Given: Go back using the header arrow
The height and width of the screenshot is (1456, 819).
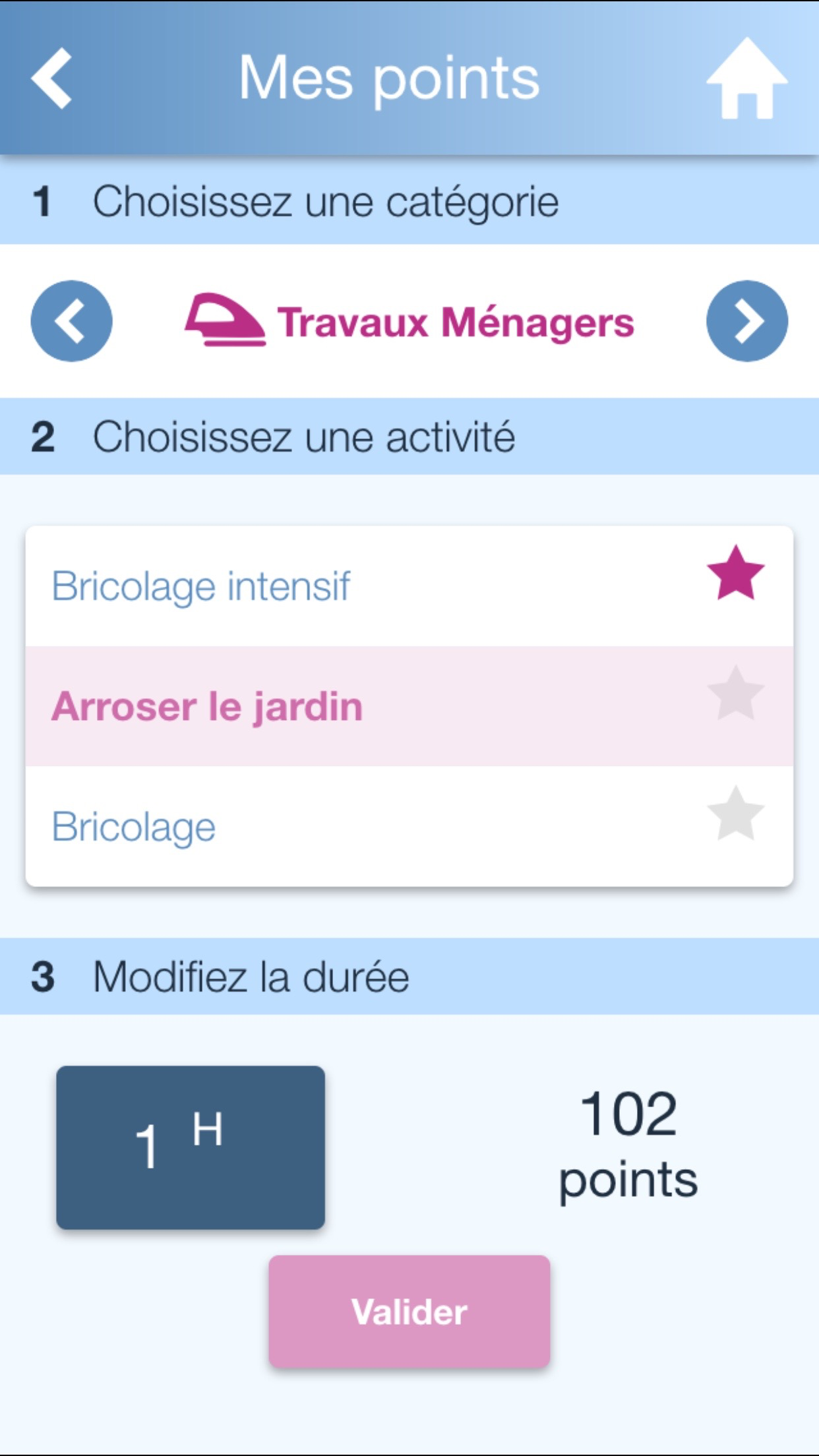Looking at the screenshot, I should [x=51, y=78].
